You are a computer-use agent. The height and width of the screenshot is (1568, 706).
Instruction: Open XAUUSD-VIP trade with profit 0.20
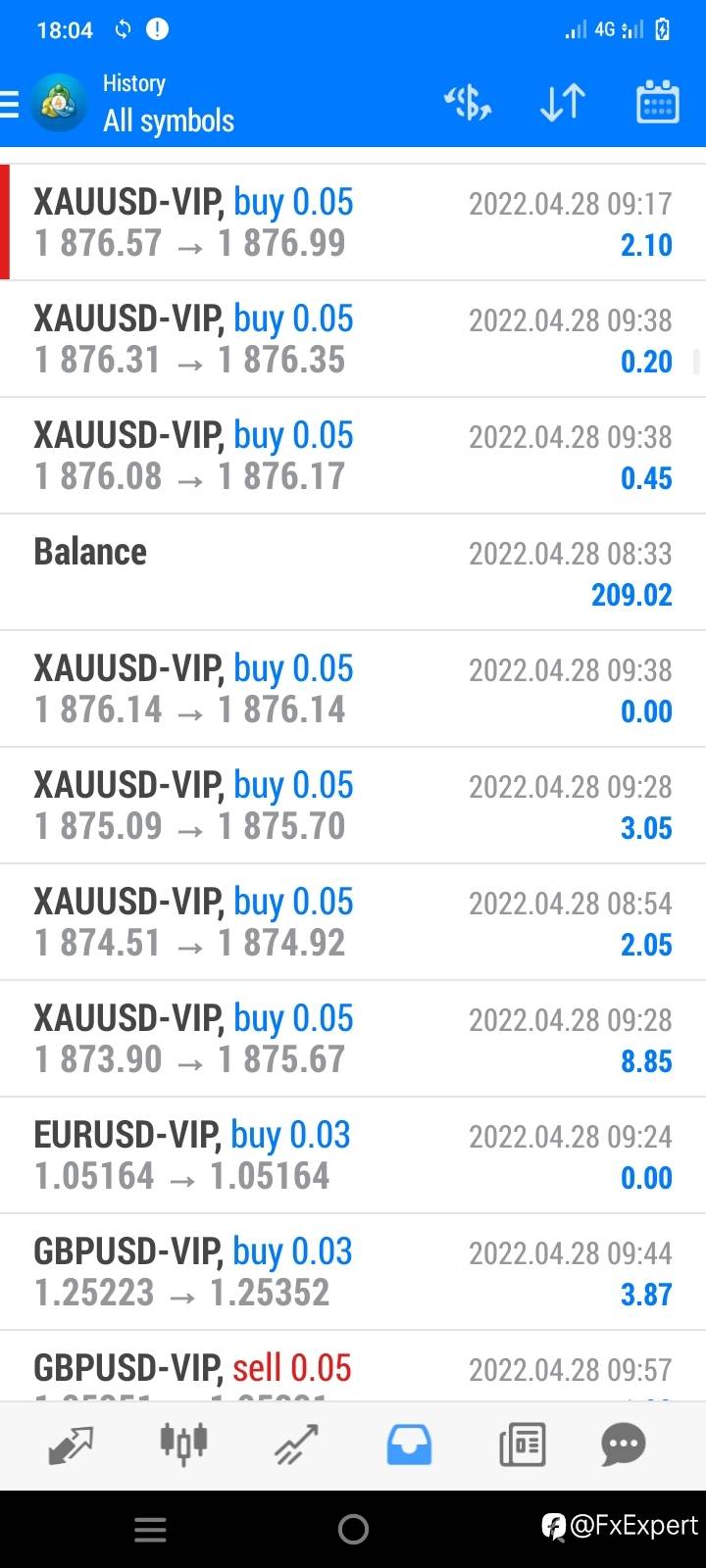[x=353, y=339]
